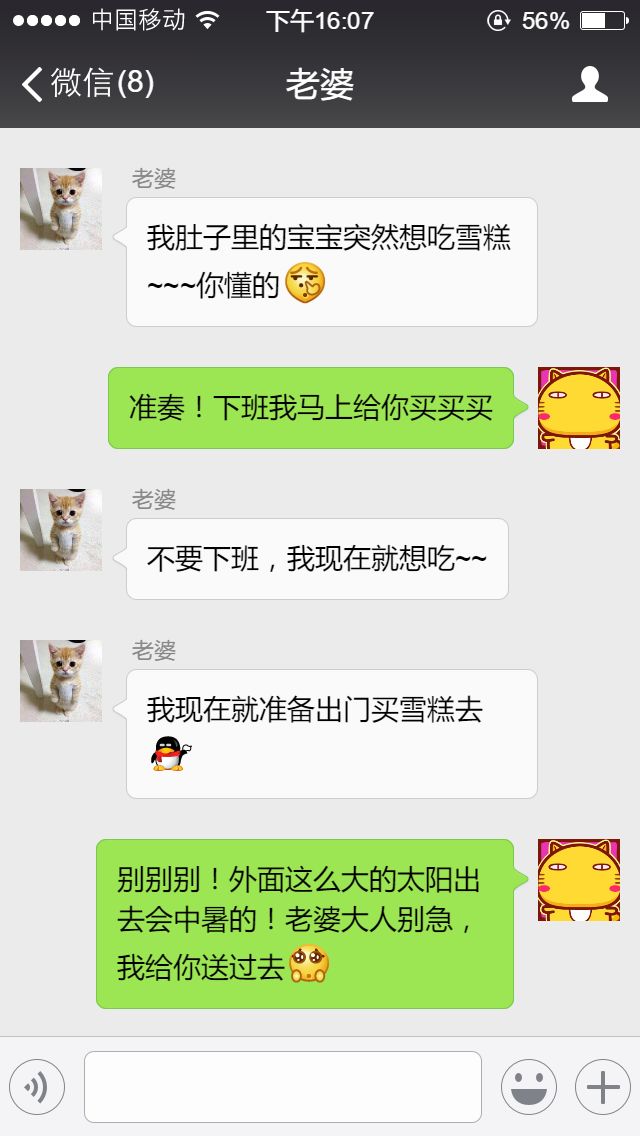This screenshot has width=640, height=1136.
Task: Switch to voice input mode
Action: 37,1087
